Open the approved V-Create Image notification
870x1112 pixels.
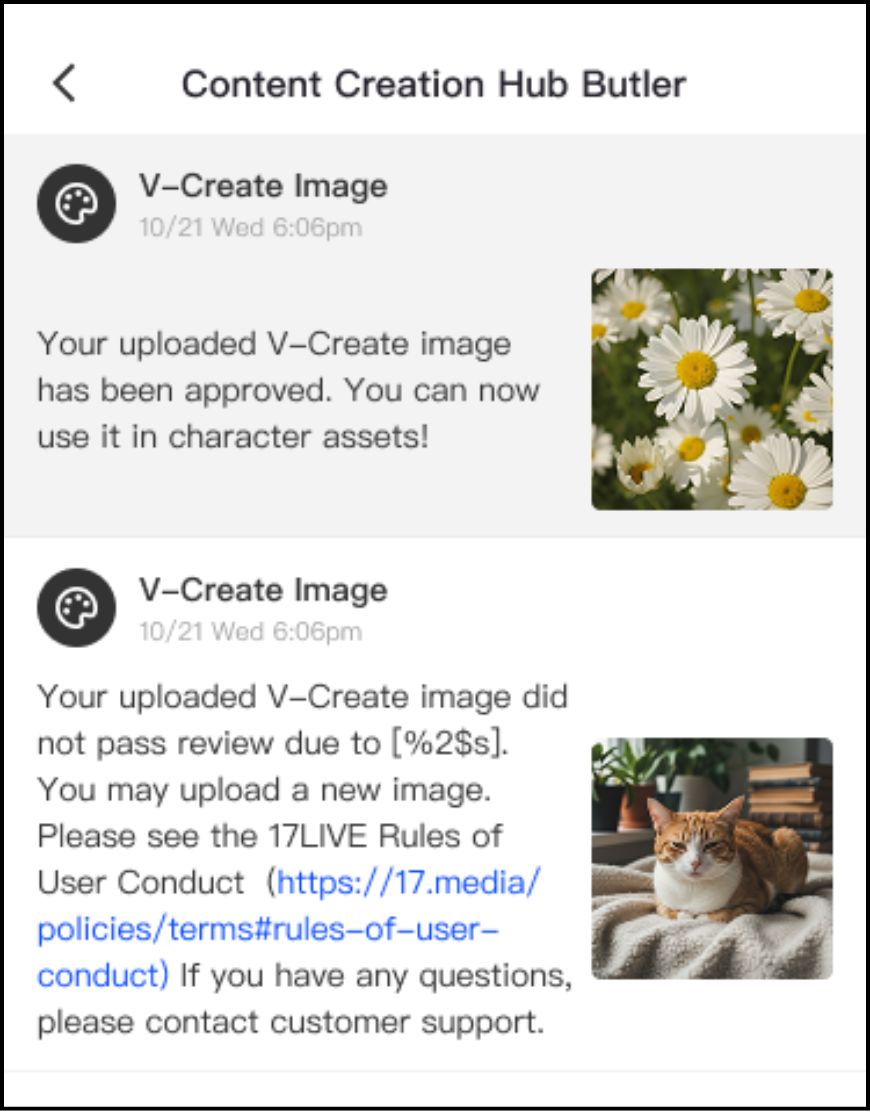click(x=435, y=335)
